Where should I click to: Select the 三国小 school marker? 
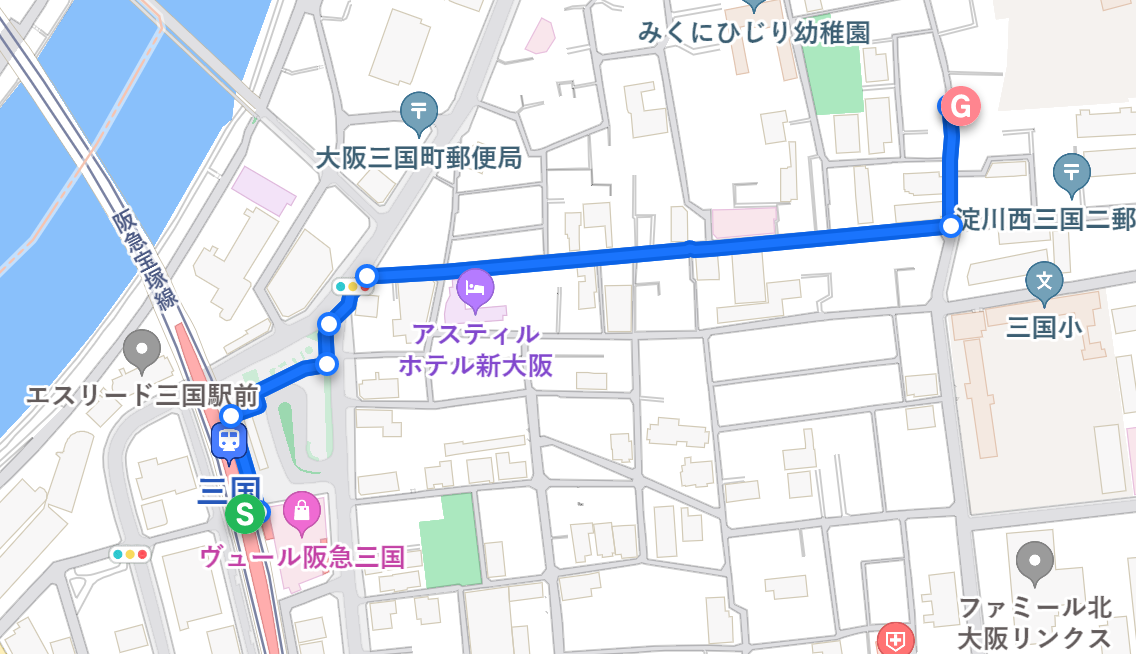(x=1045, y=283)
